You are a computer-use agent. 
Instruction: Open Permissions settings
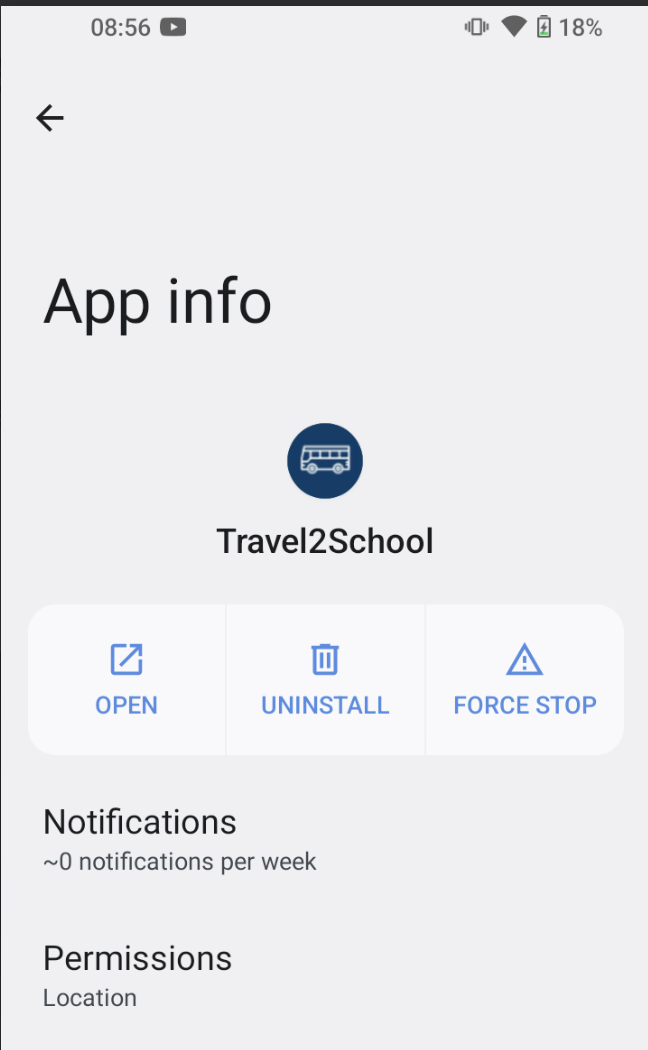click(324, 976)
